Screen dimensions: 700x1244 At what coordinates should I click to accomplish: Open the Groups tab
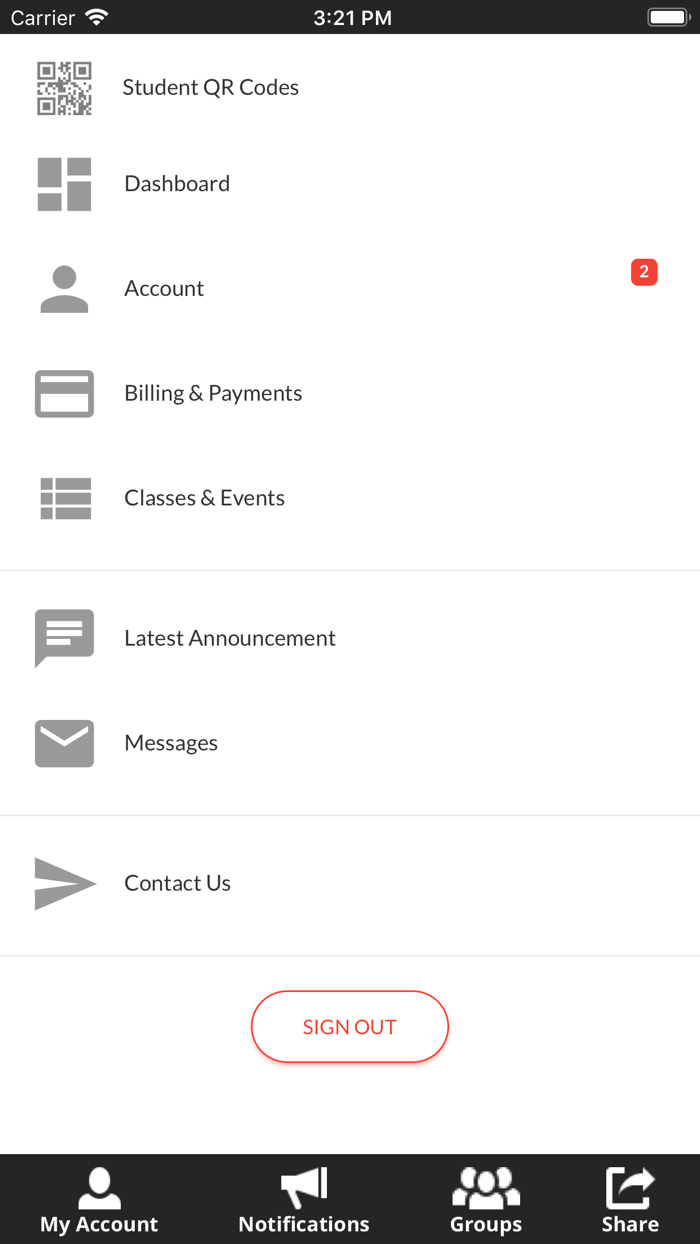(486, 1201)
